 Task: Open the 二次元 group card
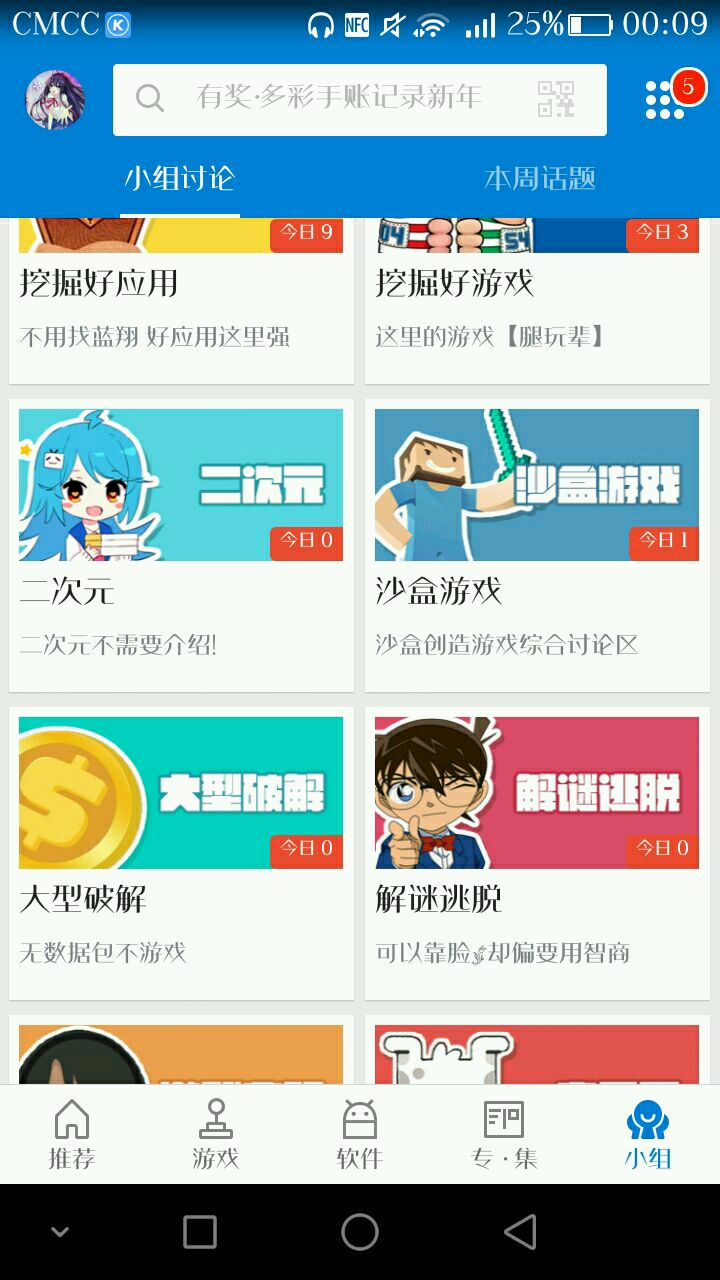181,546
